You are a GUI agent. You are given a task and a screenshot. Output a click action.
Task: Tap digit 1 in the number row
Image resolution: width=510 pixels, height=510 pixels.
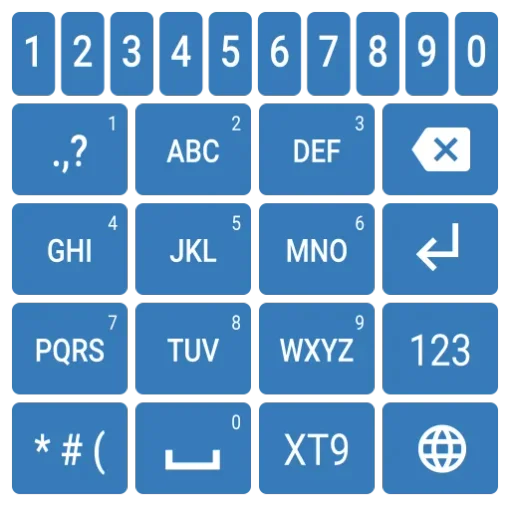coord(33,54)
